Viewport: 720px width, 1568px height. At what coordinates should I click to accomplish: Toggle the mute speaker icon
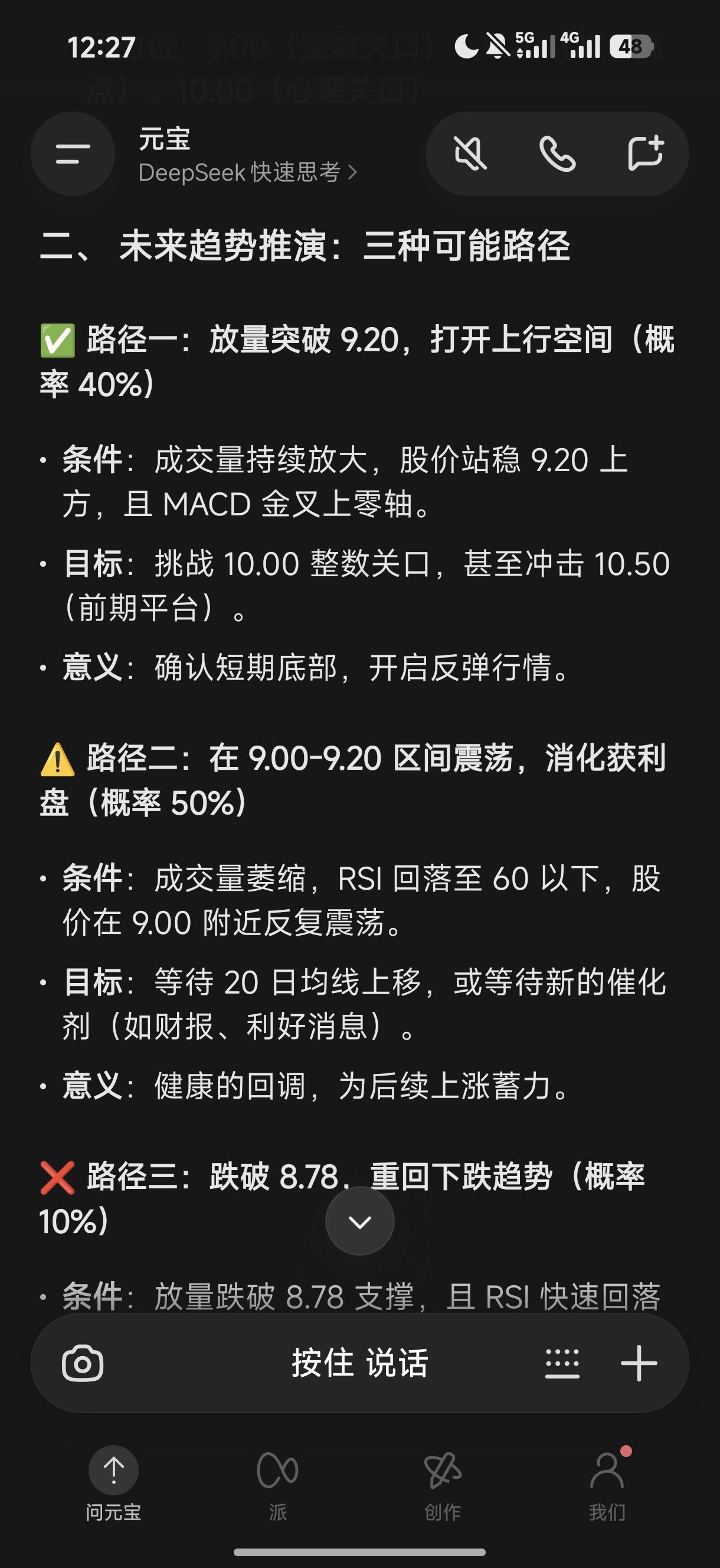click(470, 153)
